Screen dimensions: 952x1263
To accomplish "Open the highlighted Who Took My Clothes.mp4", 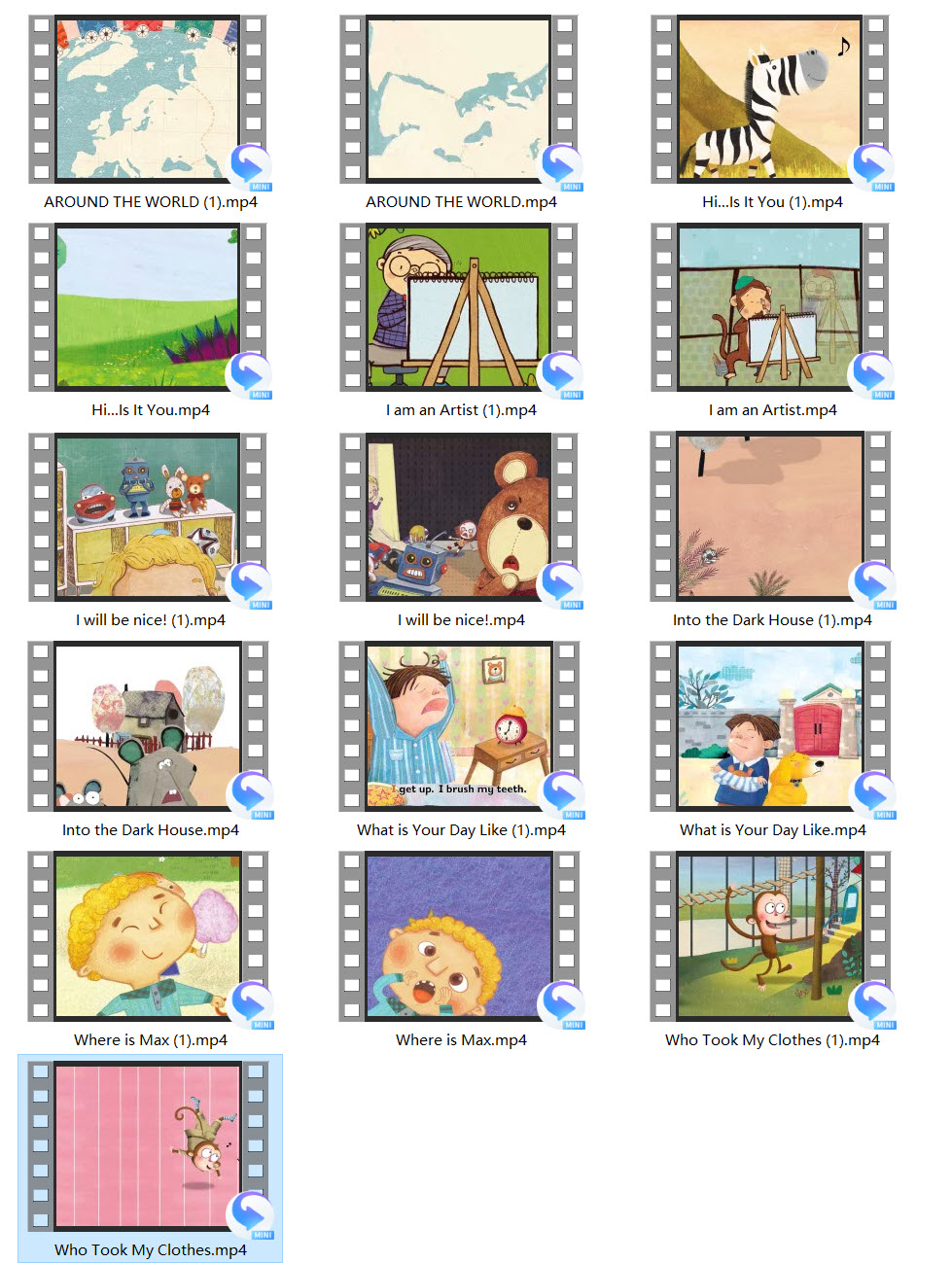I will tap(148, 1145).
